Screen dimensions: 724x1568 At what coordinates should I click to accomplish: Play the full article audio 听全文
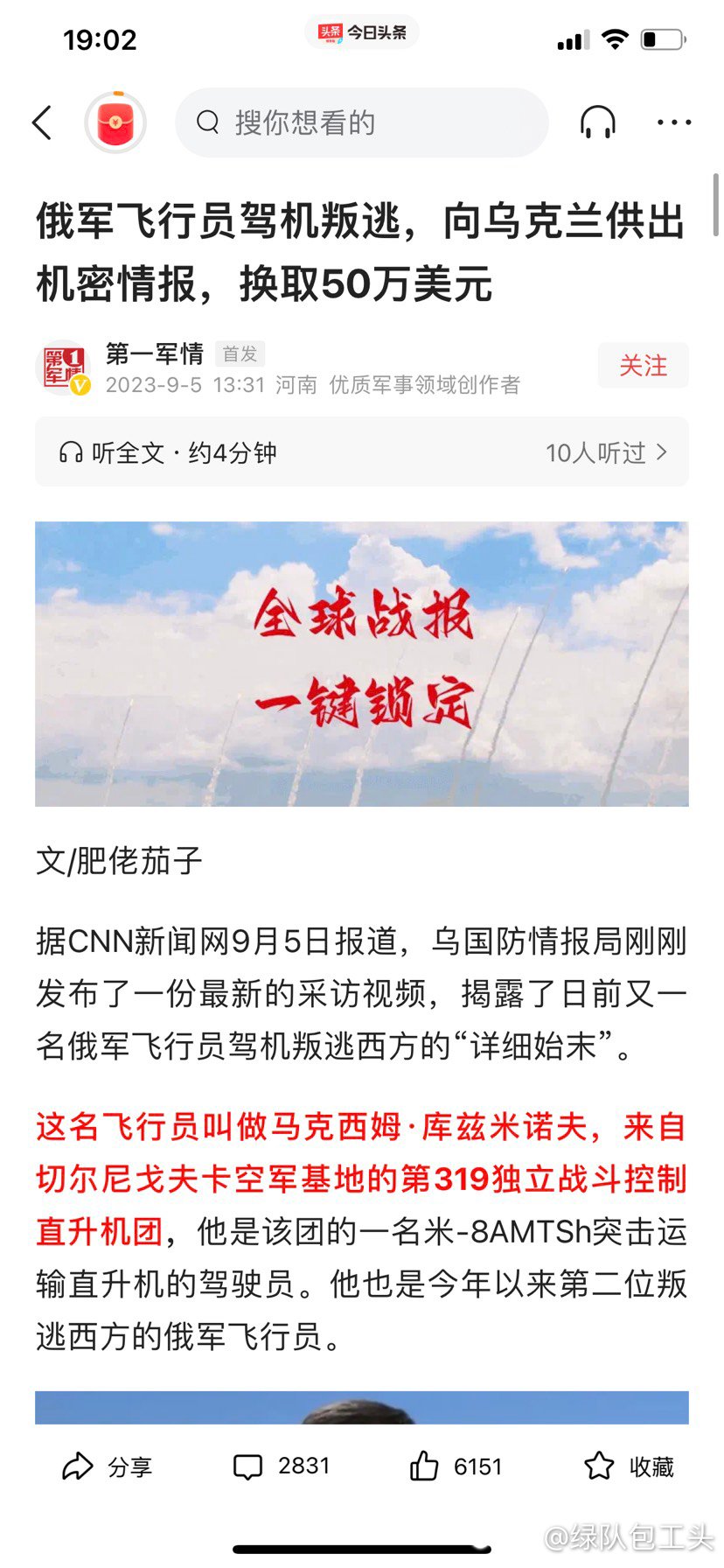tap(168, 452)
